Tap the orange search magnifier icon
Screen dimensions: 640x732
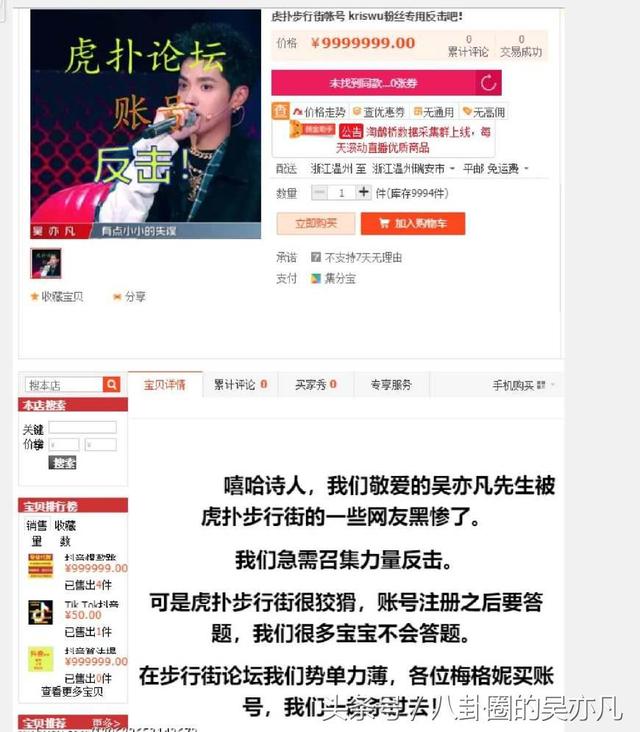(x=112, y=385)
